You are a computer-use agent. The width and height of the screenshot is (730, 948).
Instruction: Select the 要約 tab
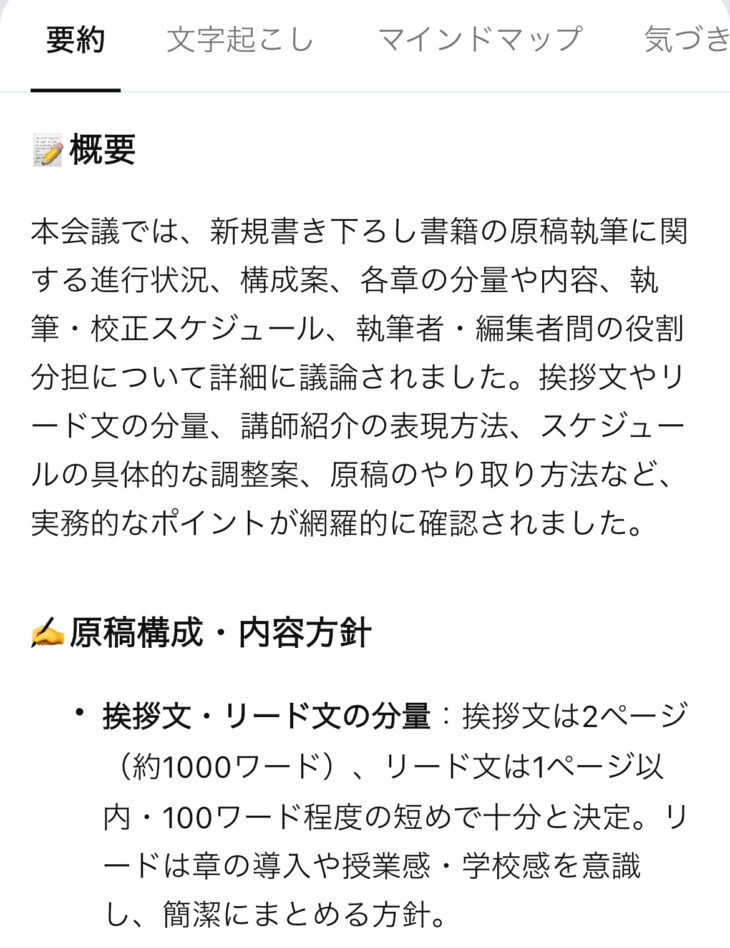(75, 40)
